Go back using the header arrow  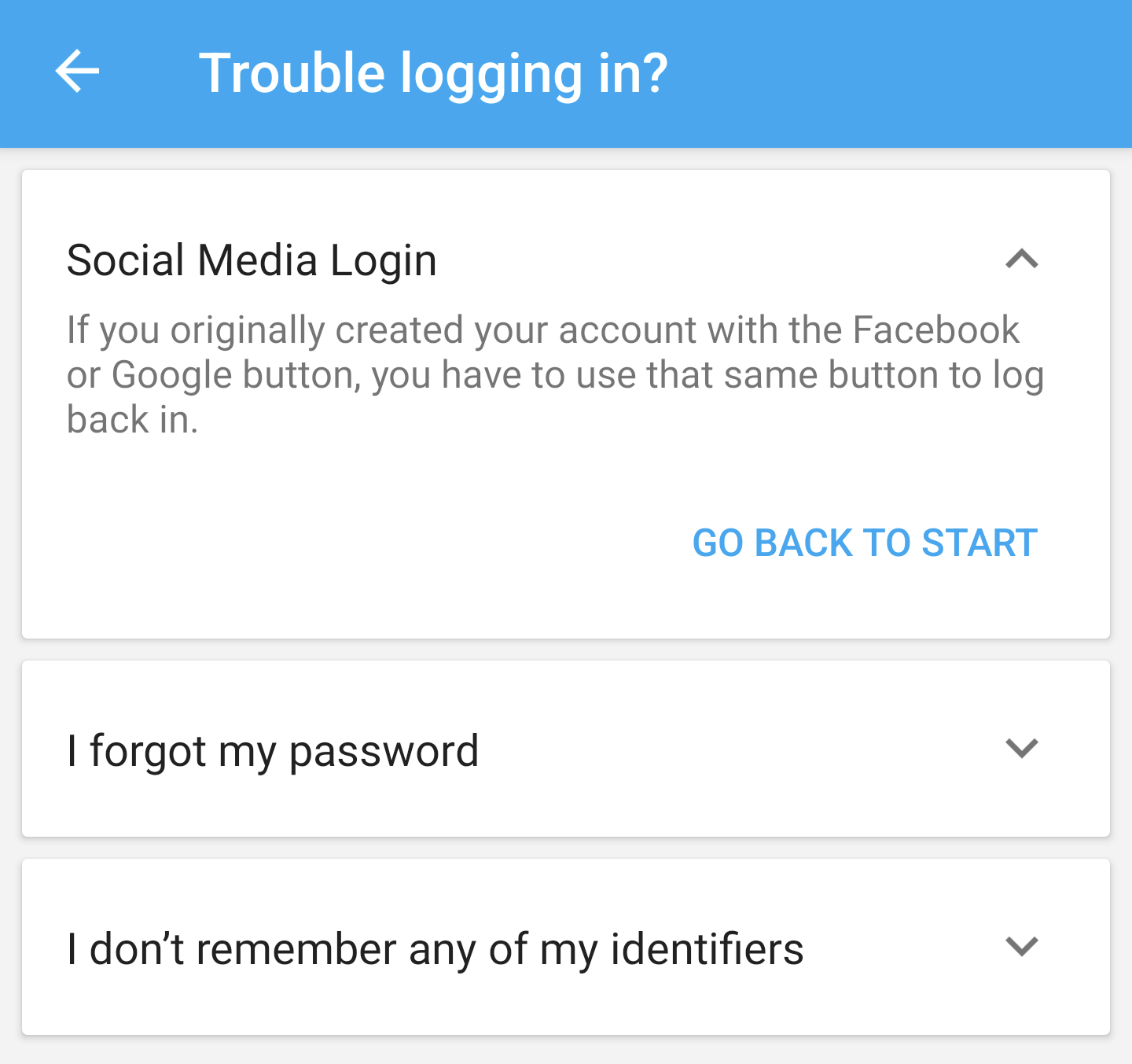tap(77, 72)
